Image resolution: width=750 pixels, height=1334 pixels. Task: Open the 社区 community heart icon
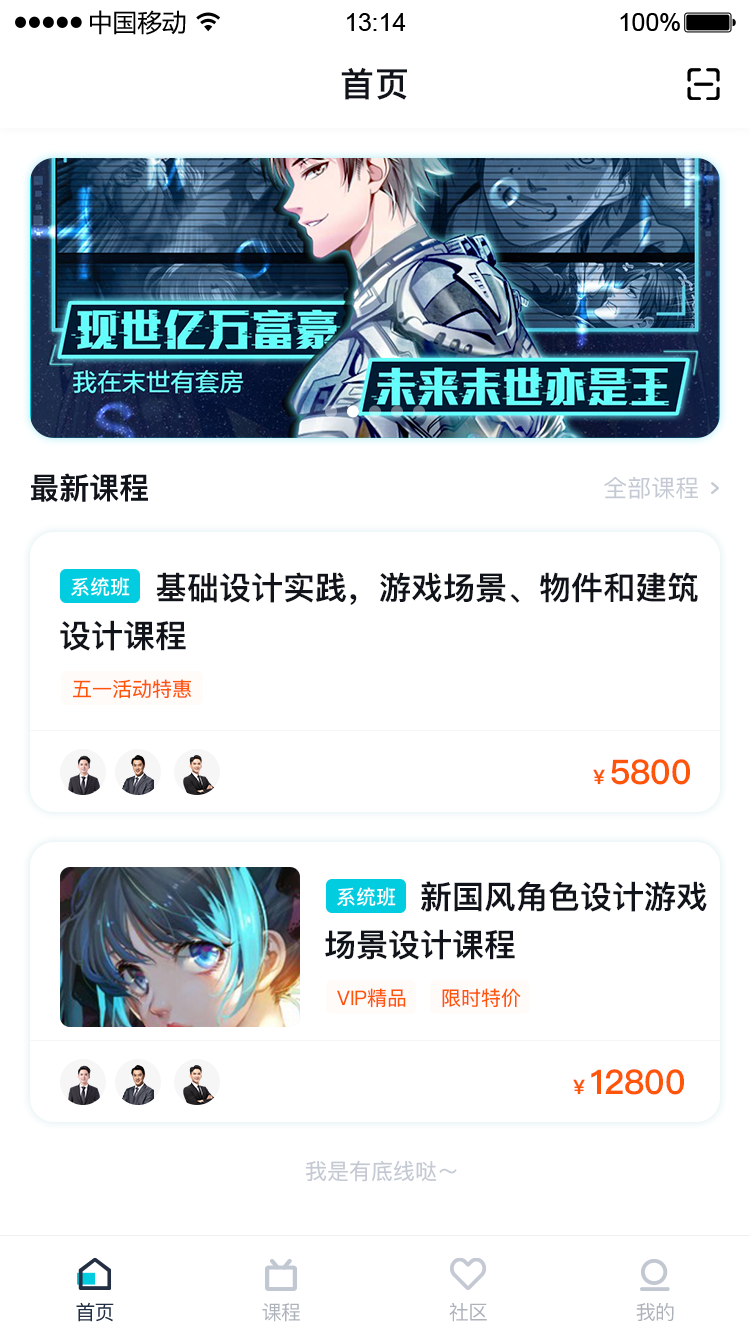[468, 1273]
